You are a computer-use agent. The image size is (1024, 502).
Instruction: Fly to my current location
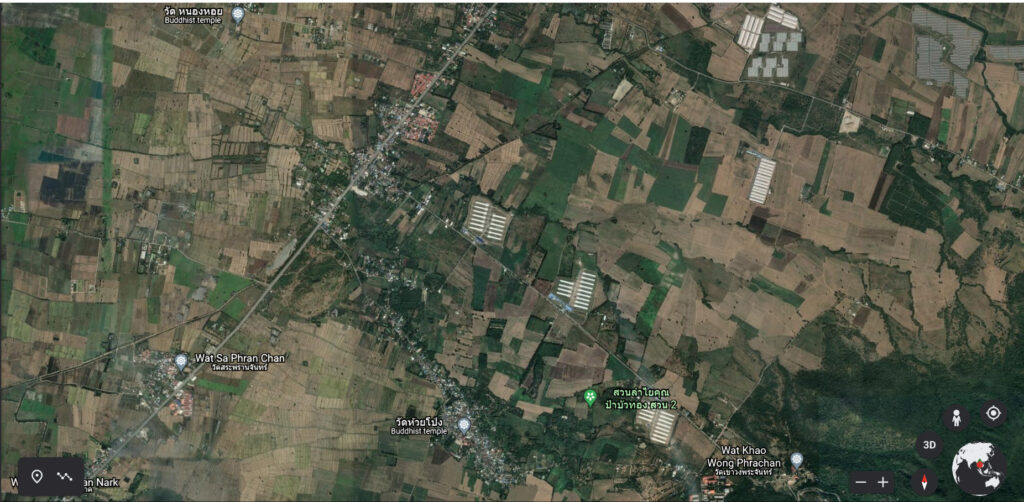pyautogui.click(x=992, y=413)
